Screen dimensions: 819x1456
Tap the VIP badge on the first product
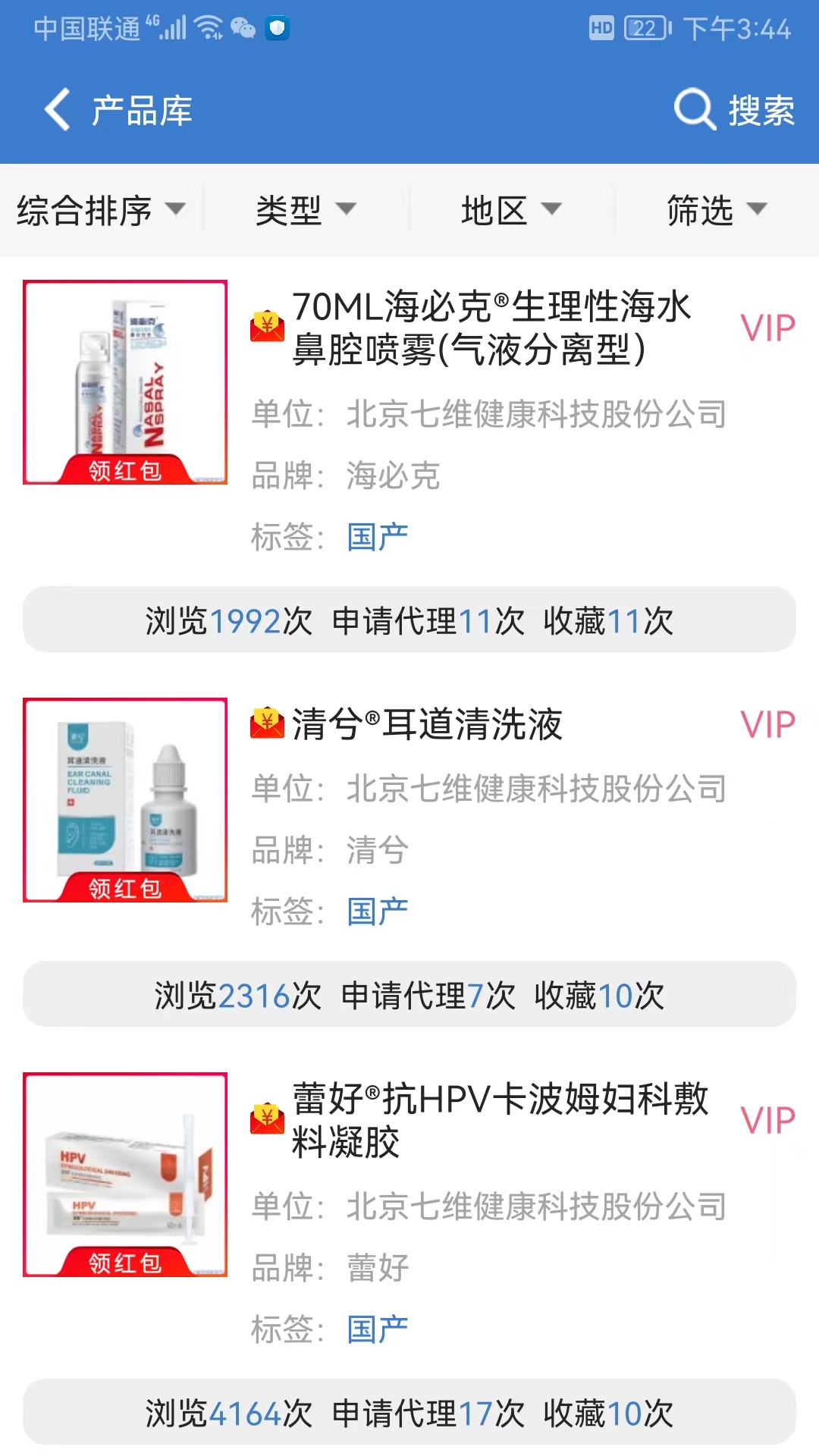[769, 328]
